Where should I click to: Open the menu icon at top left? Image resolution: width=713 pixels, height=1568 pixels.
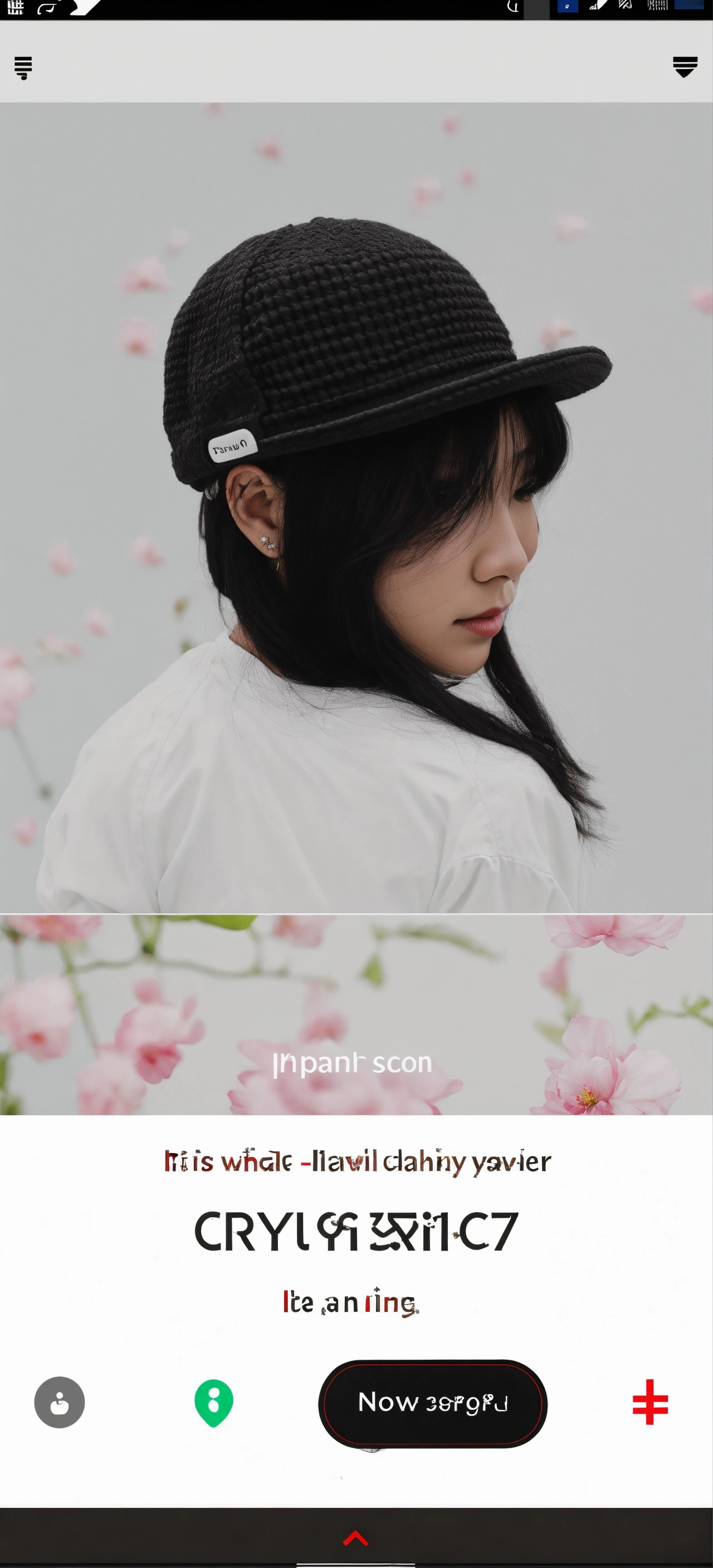coord(23,67)
